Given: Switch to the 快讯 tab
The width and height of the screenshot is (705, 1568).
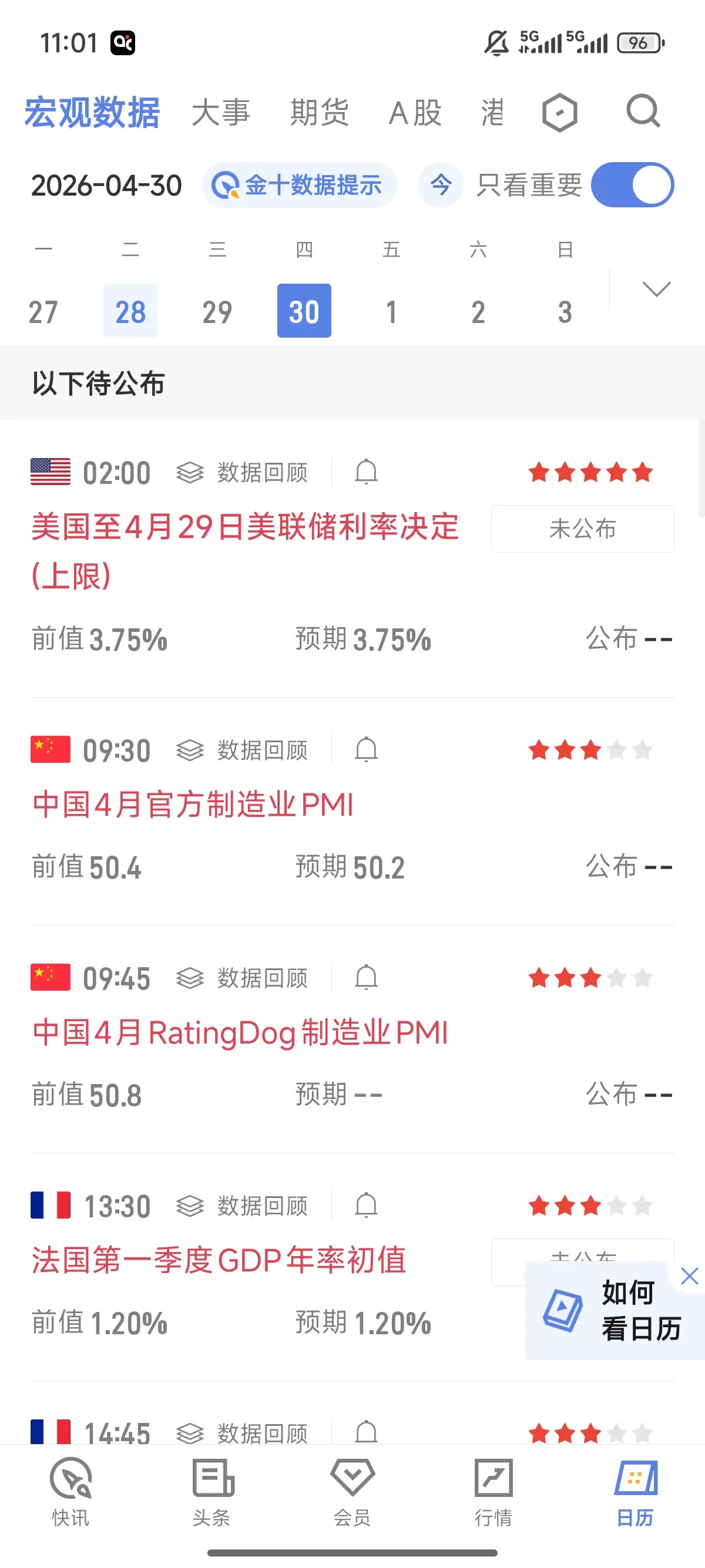Looking at the screenshot, I should (70, 1492).
